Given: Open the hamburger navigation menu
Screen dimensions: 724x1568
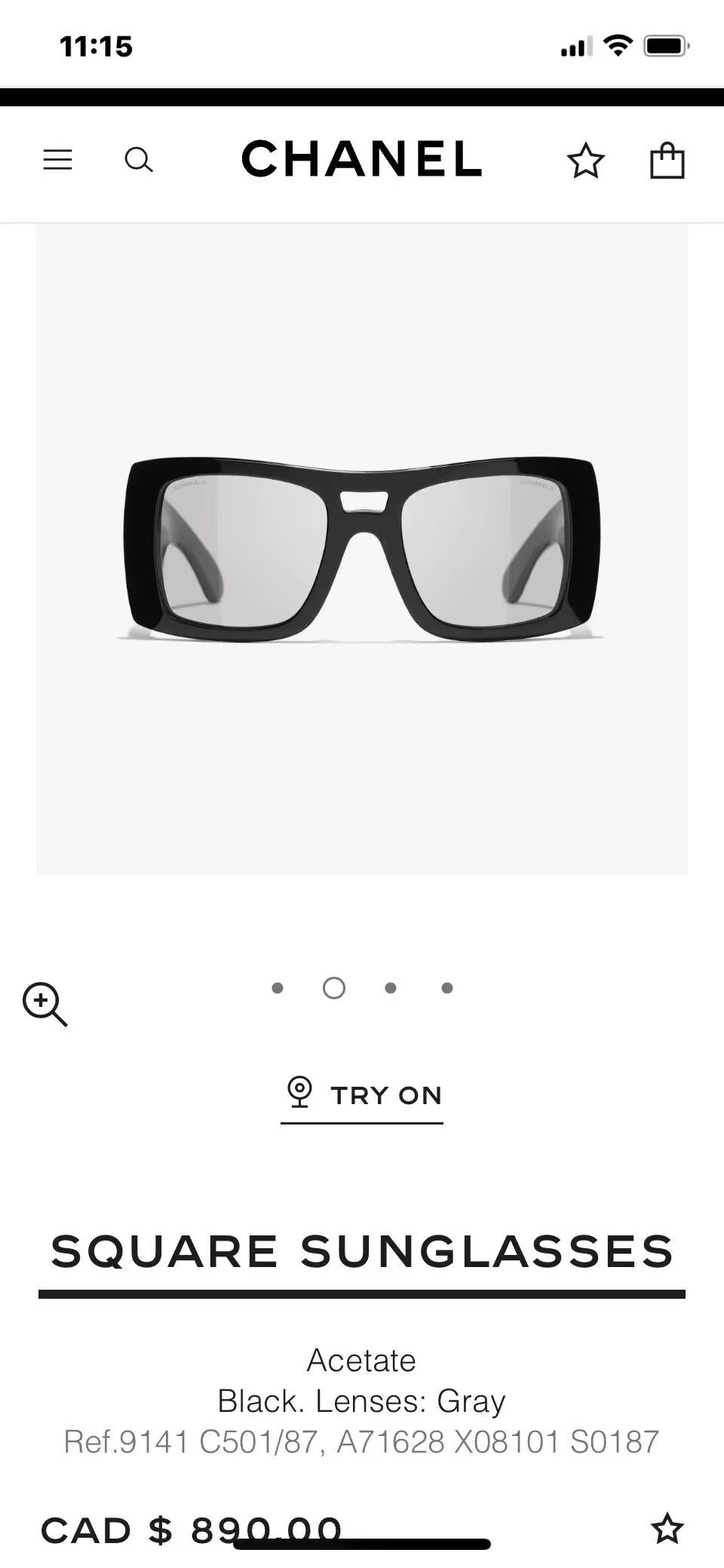Looking at the screenshot, I should [x=57, y=159].
